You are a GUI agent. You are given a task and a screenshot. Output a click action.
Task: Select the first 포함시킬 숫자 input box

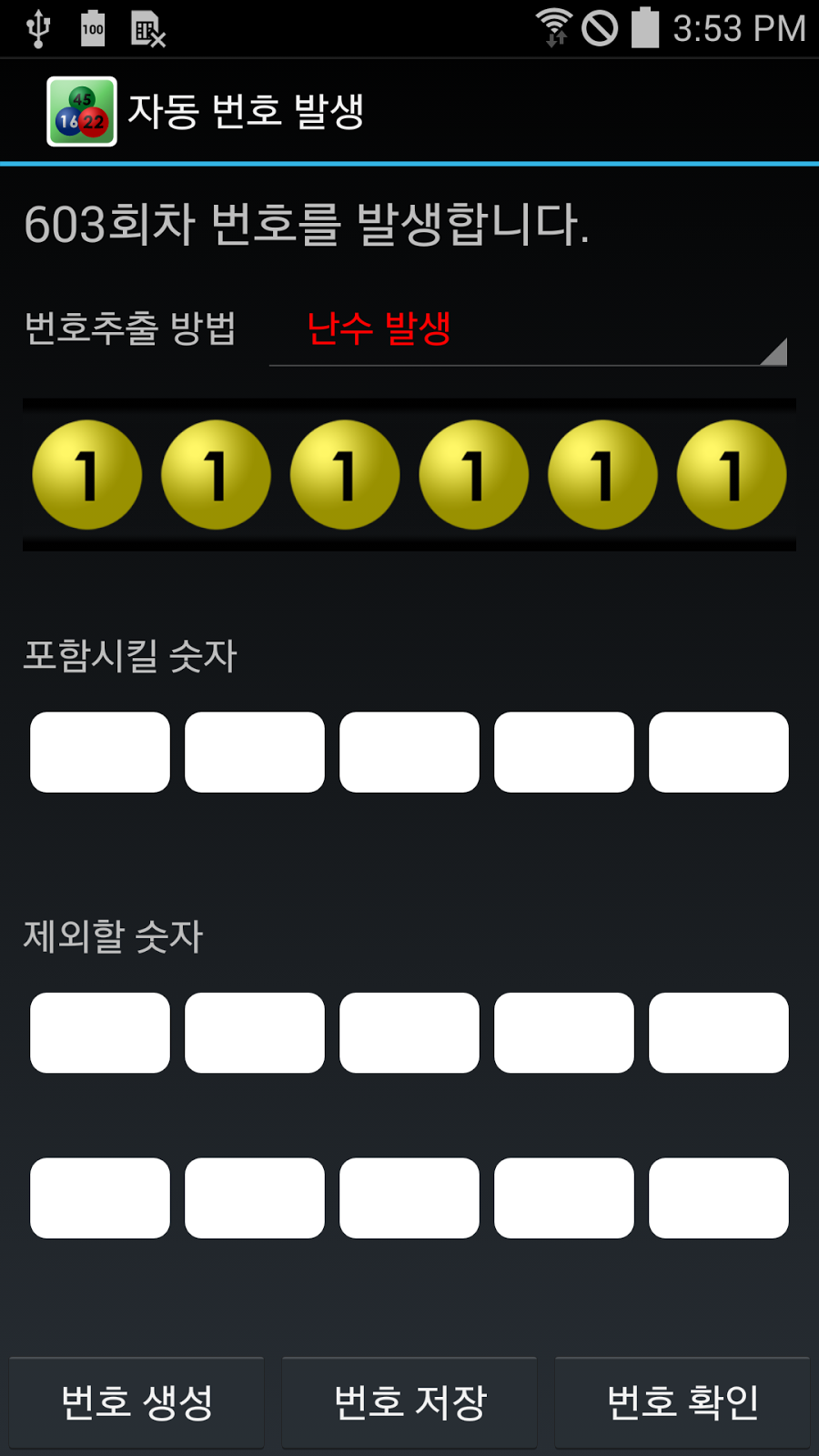click(x=100, y=753)
